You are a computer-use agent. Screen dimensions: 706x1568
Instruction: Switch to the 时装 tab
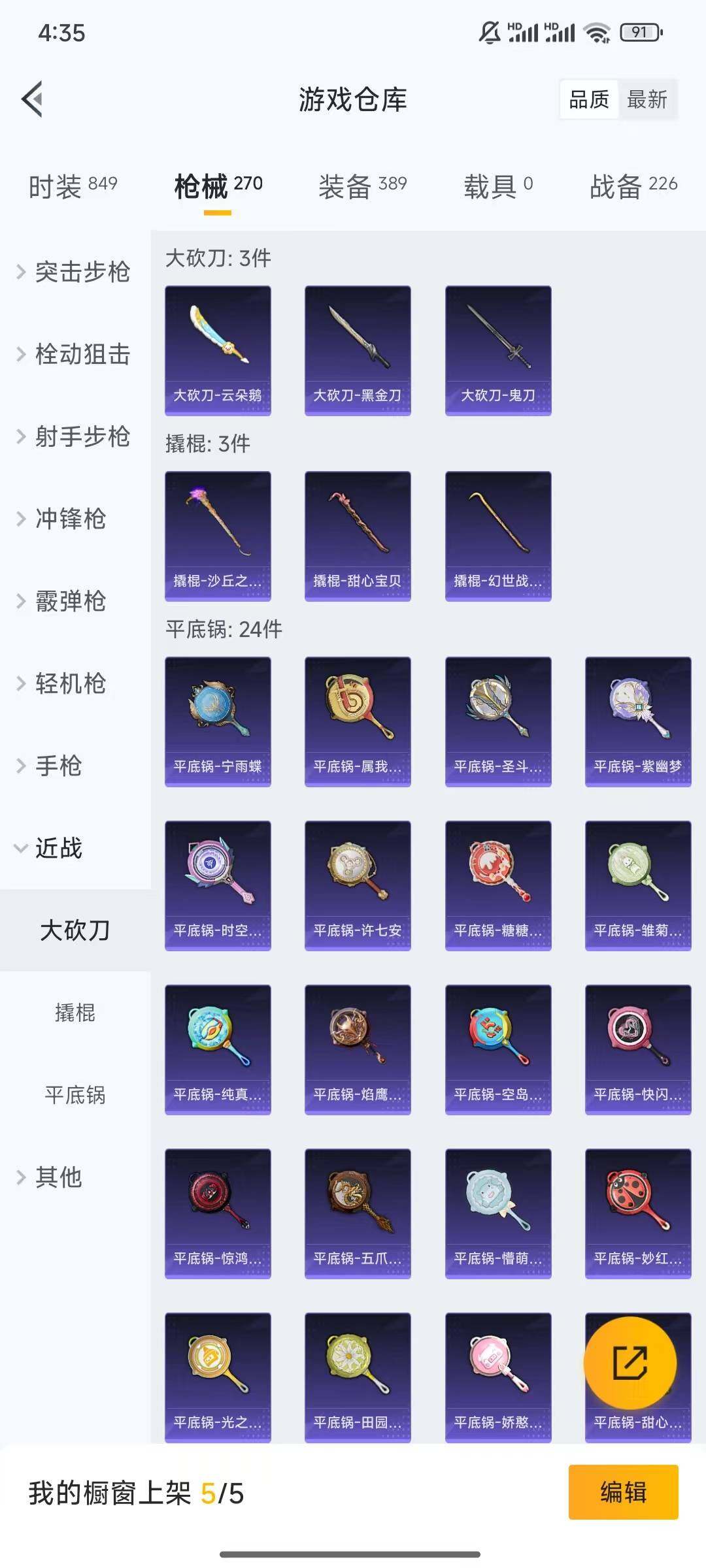coord(73,186)
